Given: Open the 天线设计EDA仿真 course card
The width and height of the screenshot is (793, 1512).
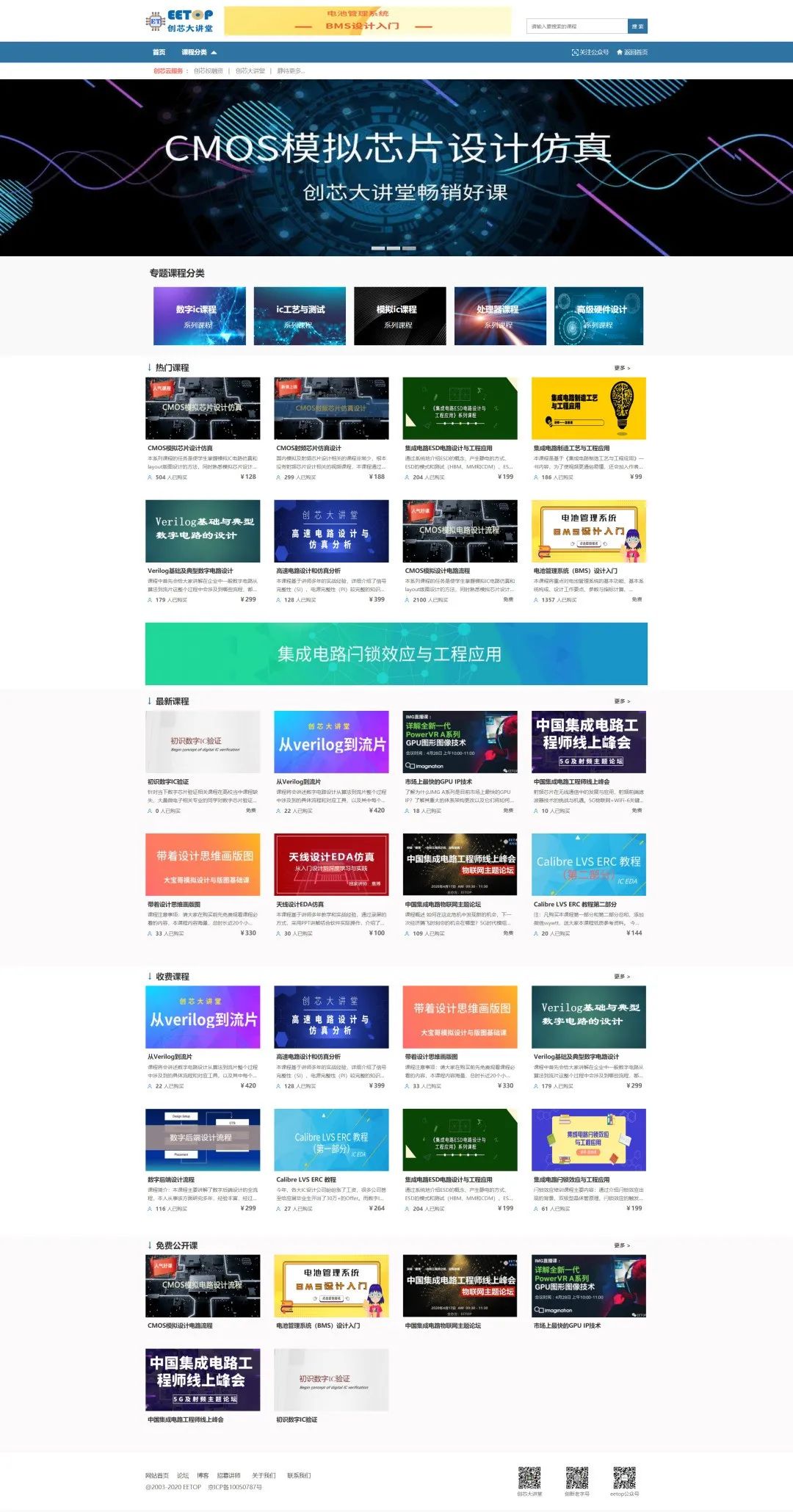Looking at the screenshot, I should tap(331, 864).
